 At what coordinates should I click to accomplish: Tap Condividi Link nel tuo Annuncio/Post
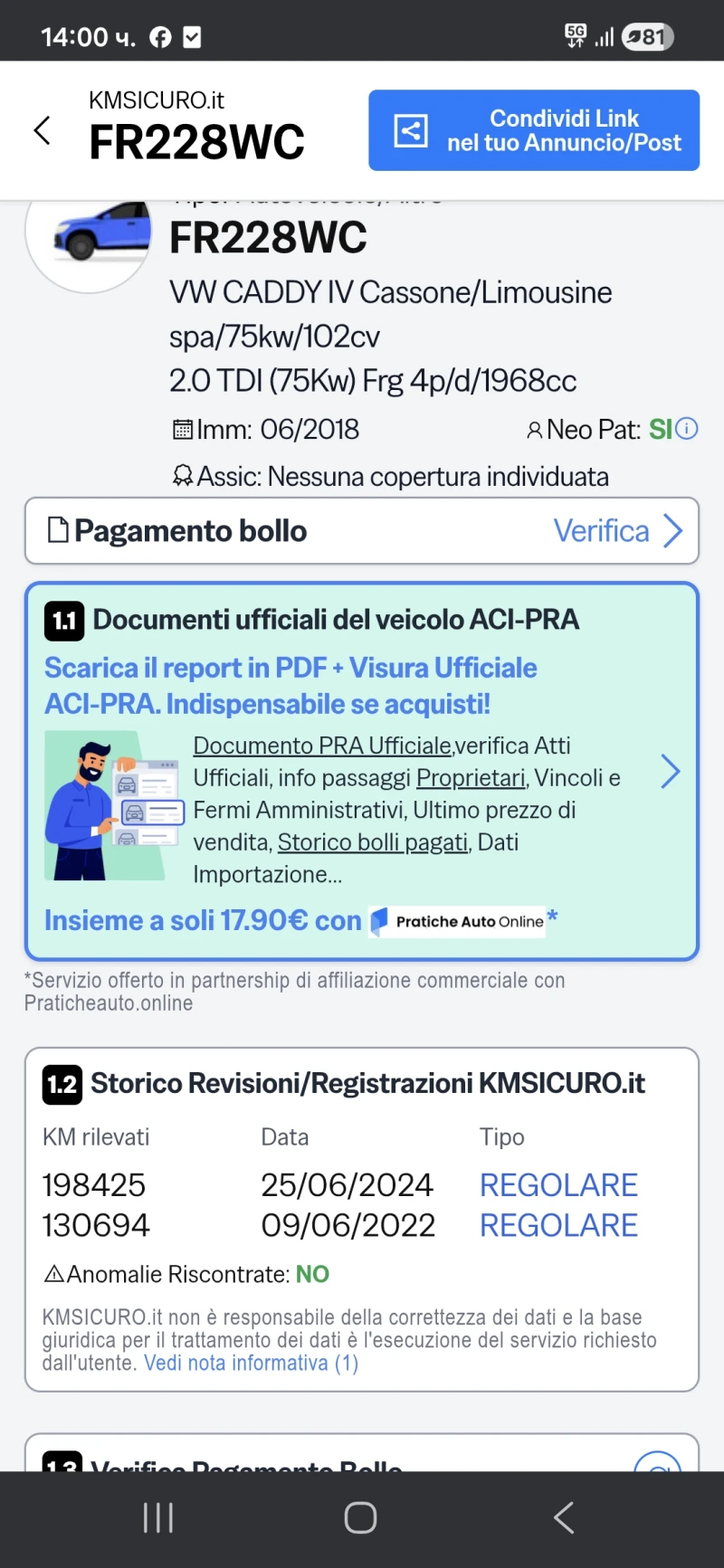(x=533, y=130)
